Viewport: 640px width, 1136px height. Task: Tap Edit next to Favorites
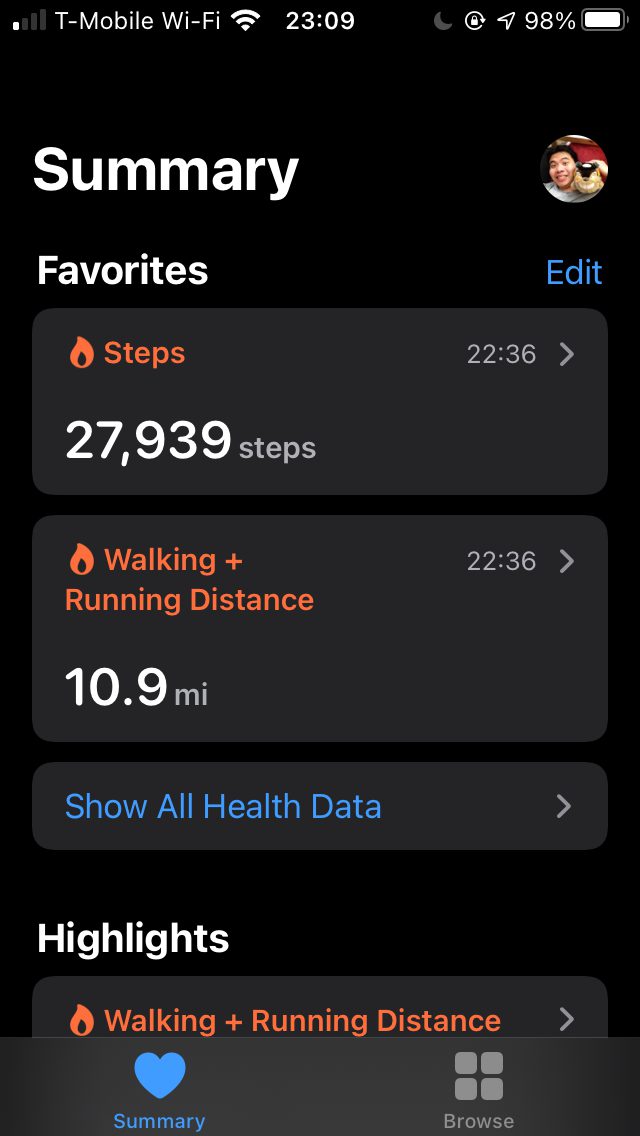pos(574,272)
